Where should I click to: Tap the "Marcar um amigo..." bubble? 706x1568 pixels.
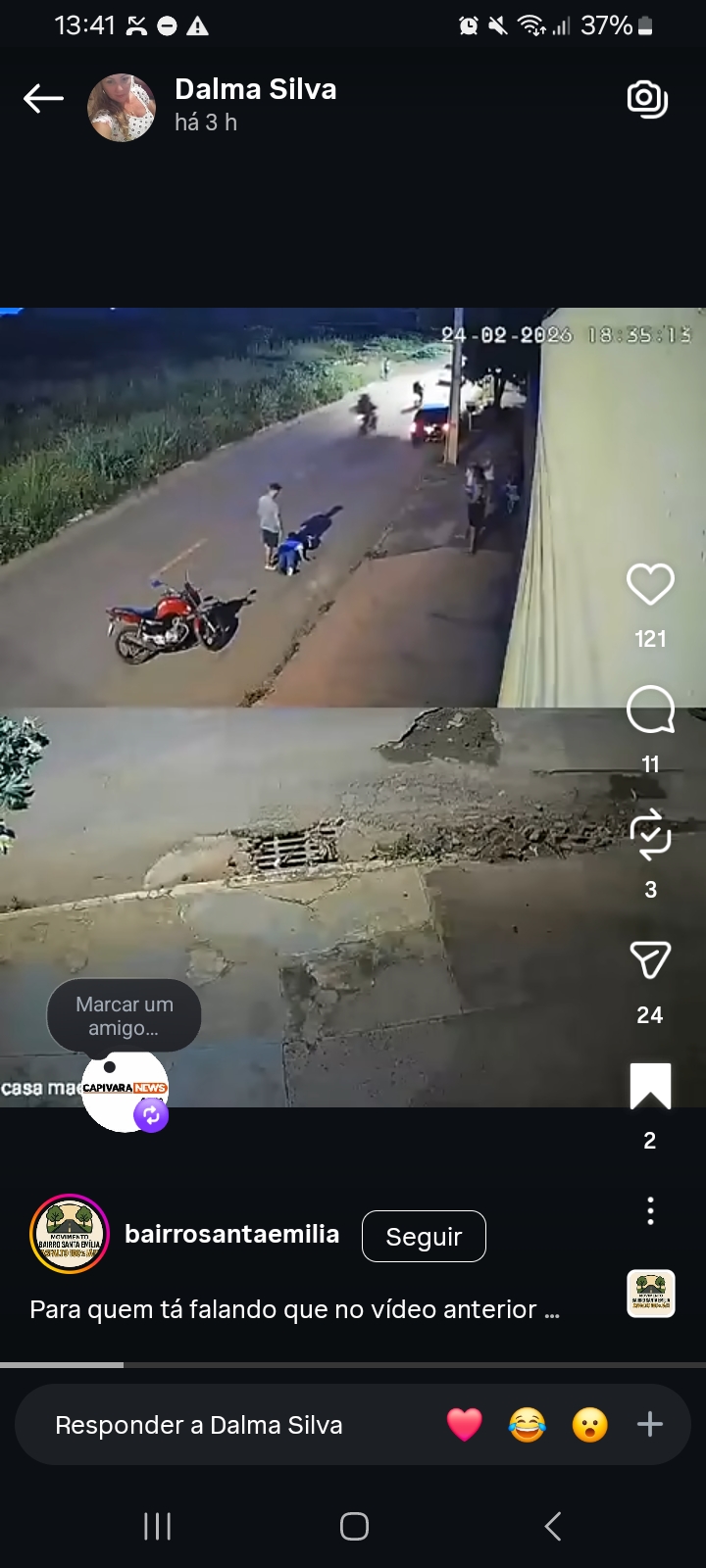[x=125, y=1016]
